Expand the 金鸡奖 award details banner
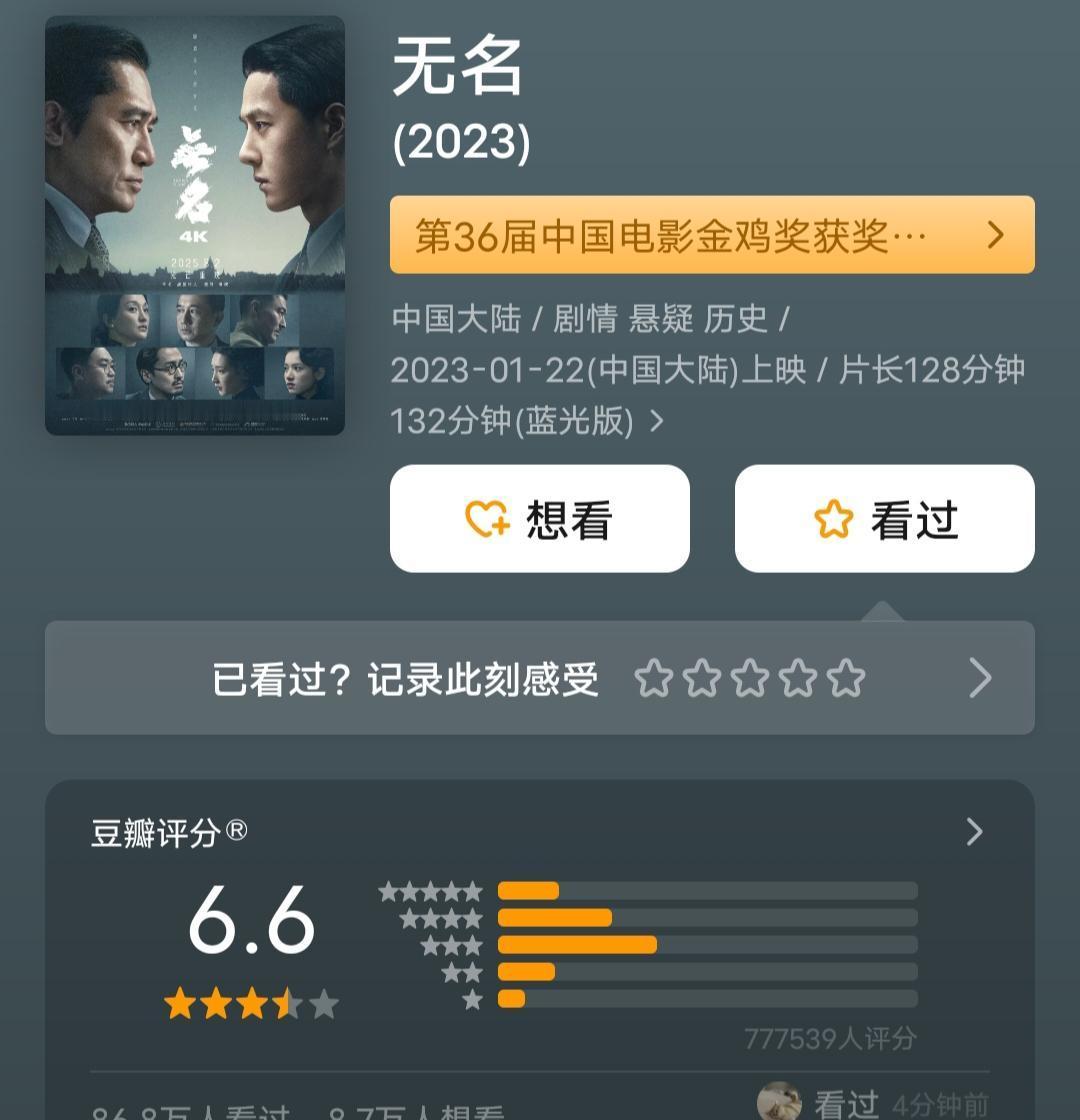The width and height of the screenshot is (1080, 1120). (712, 235)
